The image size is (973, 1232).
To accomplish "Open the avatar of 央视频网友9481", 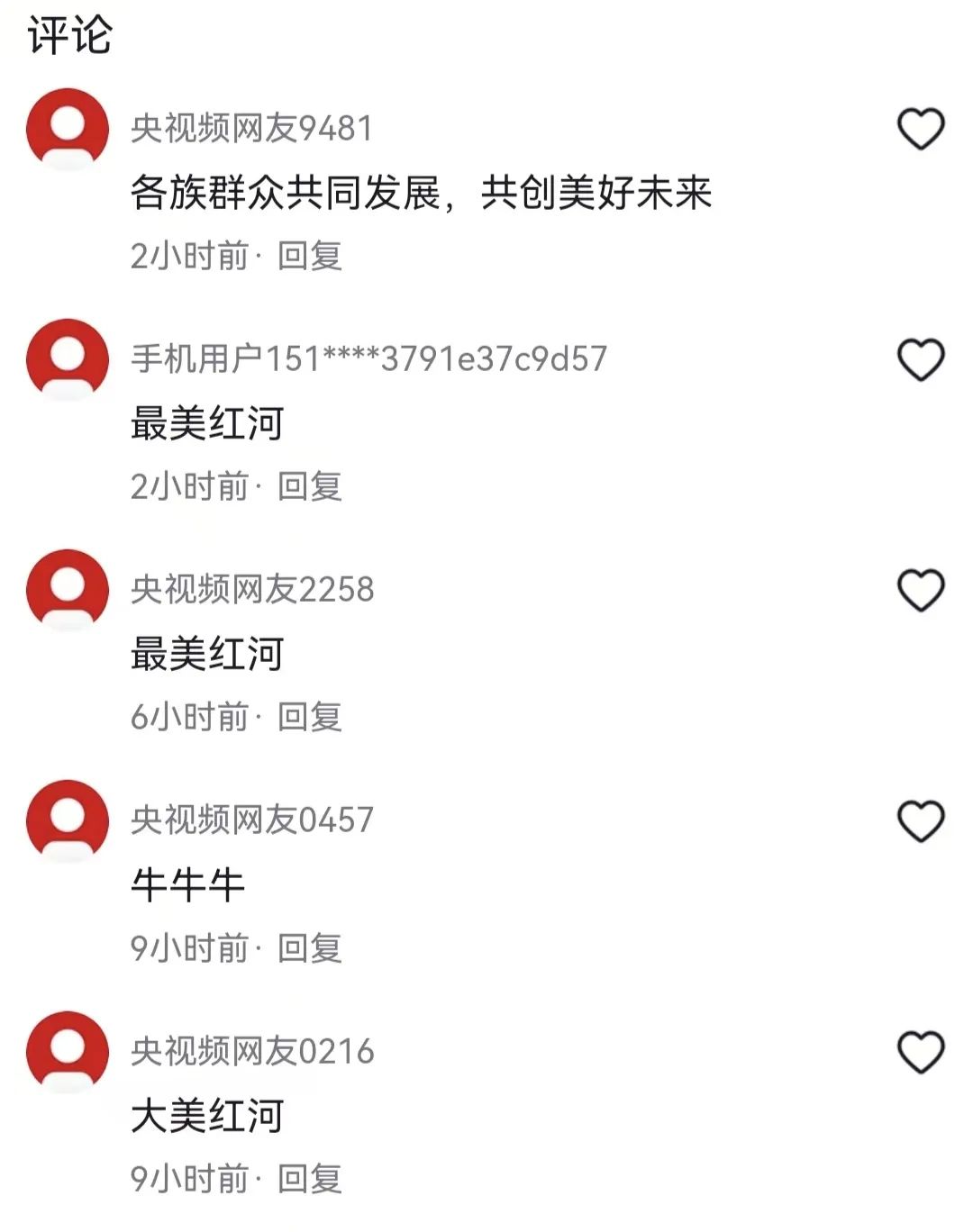I will (x=68, y=129).
